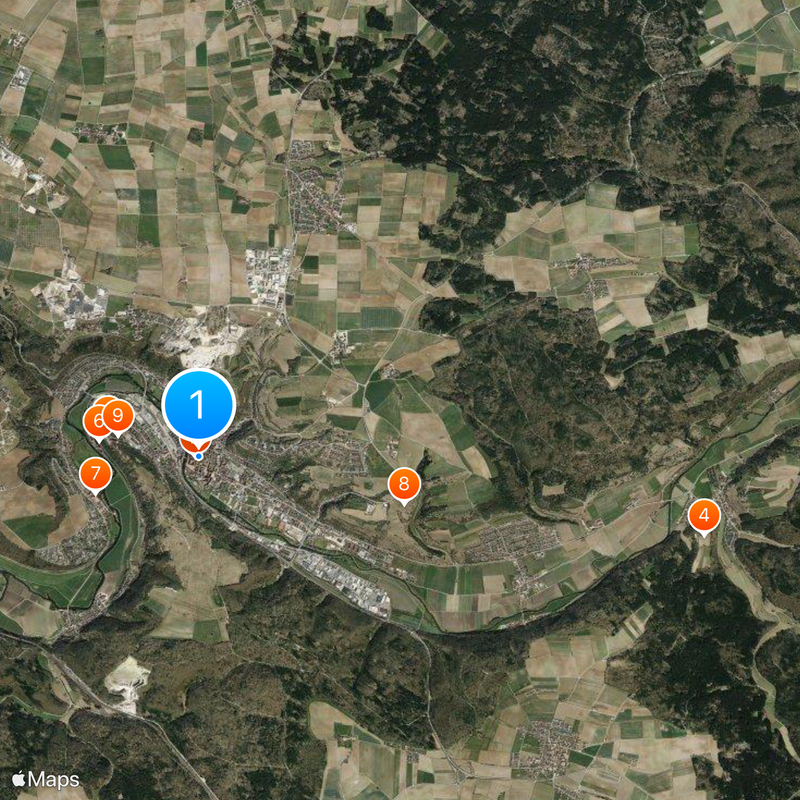Open the Apple Maps attribution link
Image resolution: width=800 pixels, height=800 pixels.
[x=46, y=780]
